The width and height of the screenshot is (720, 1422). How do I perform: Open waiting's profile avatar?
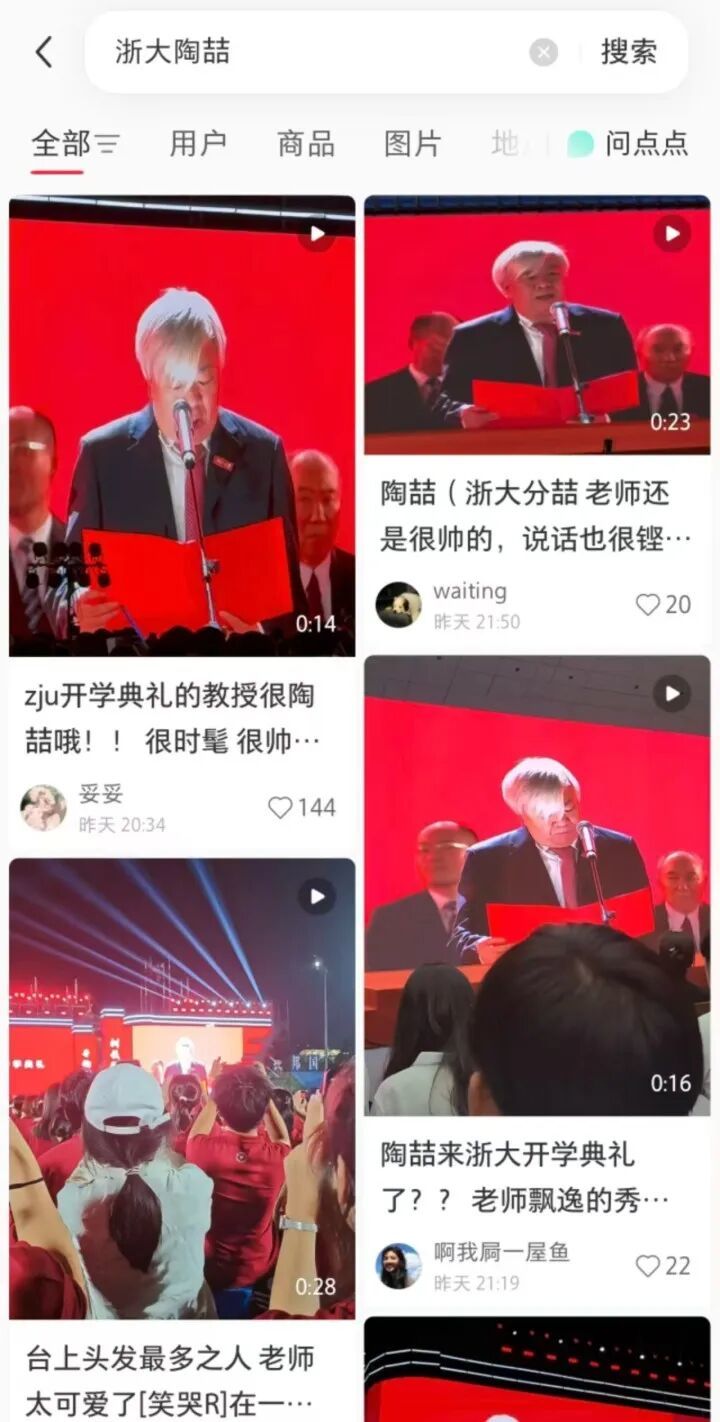tap(398, 604)
